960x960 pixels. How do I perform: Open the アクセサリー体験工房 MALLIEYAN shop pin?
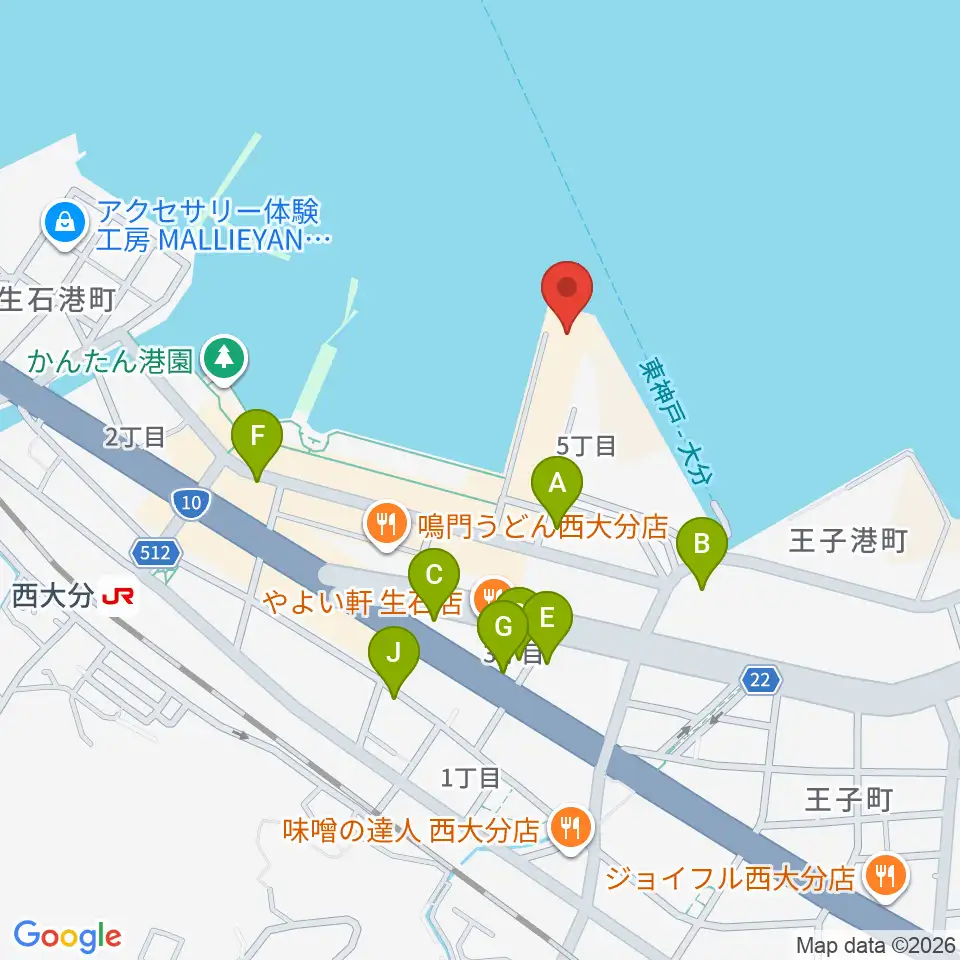(x=65, y=225)
